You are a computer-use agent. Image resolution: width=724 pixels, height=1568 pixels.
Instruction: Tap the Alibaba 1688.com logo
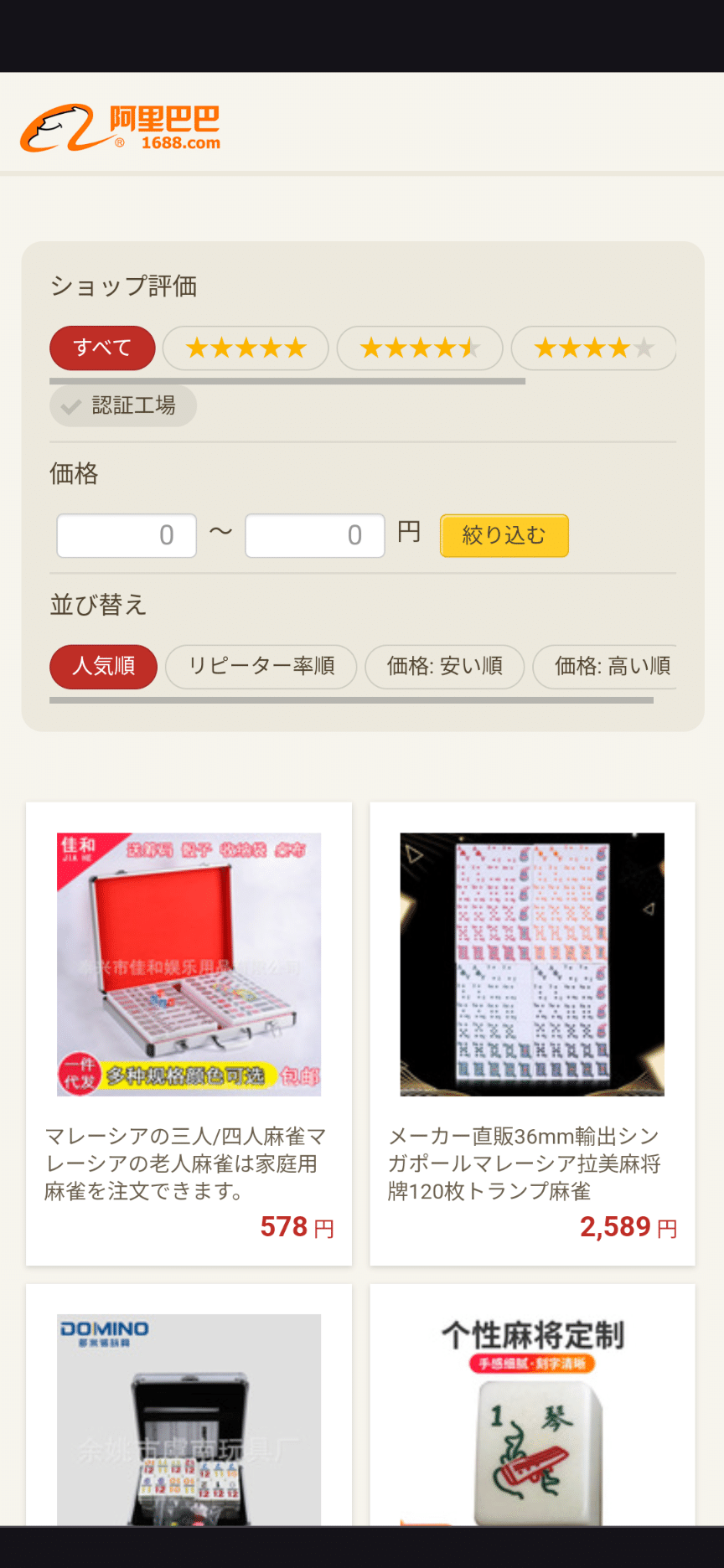tap(121, 127)
